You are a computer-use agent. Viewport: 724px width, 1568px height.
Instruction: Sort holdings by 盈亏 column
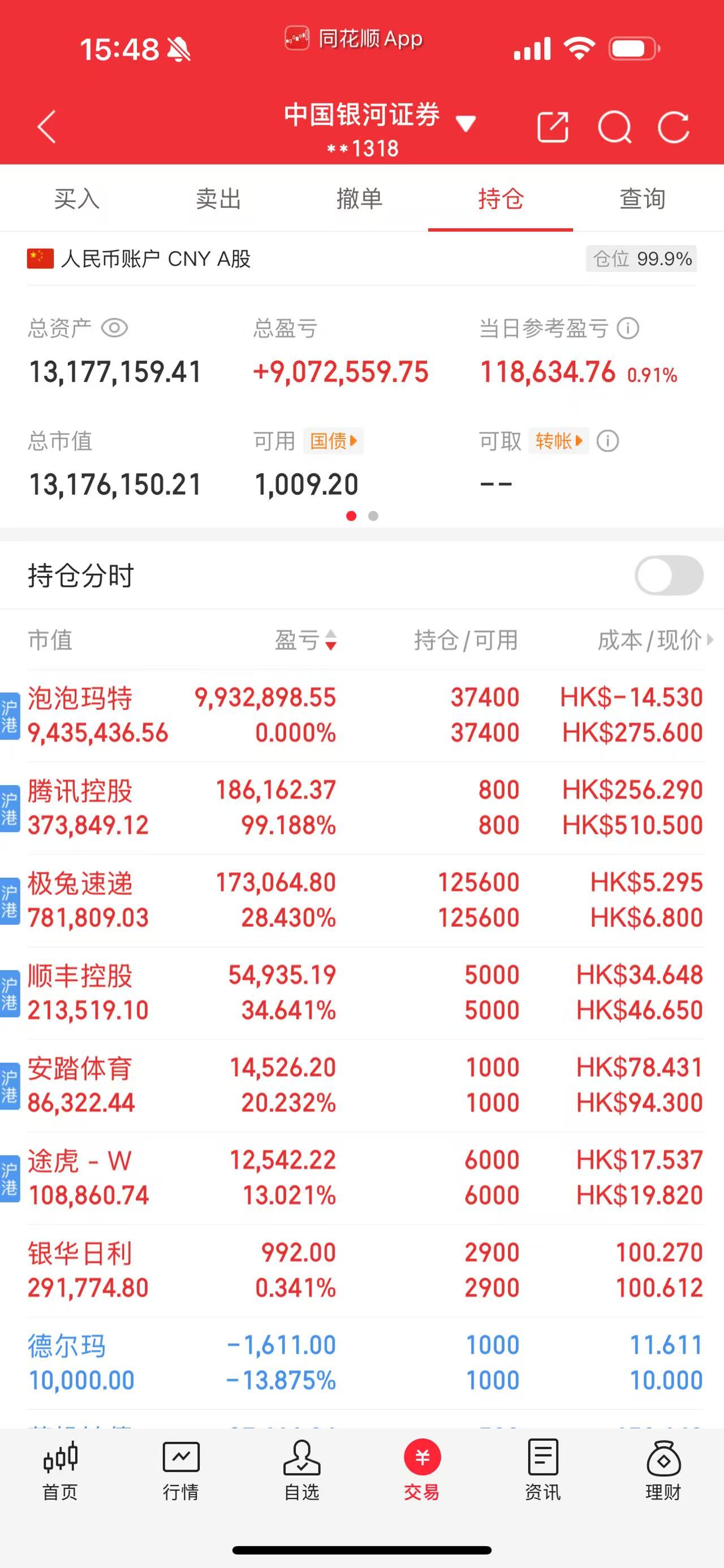pos(305,640)
